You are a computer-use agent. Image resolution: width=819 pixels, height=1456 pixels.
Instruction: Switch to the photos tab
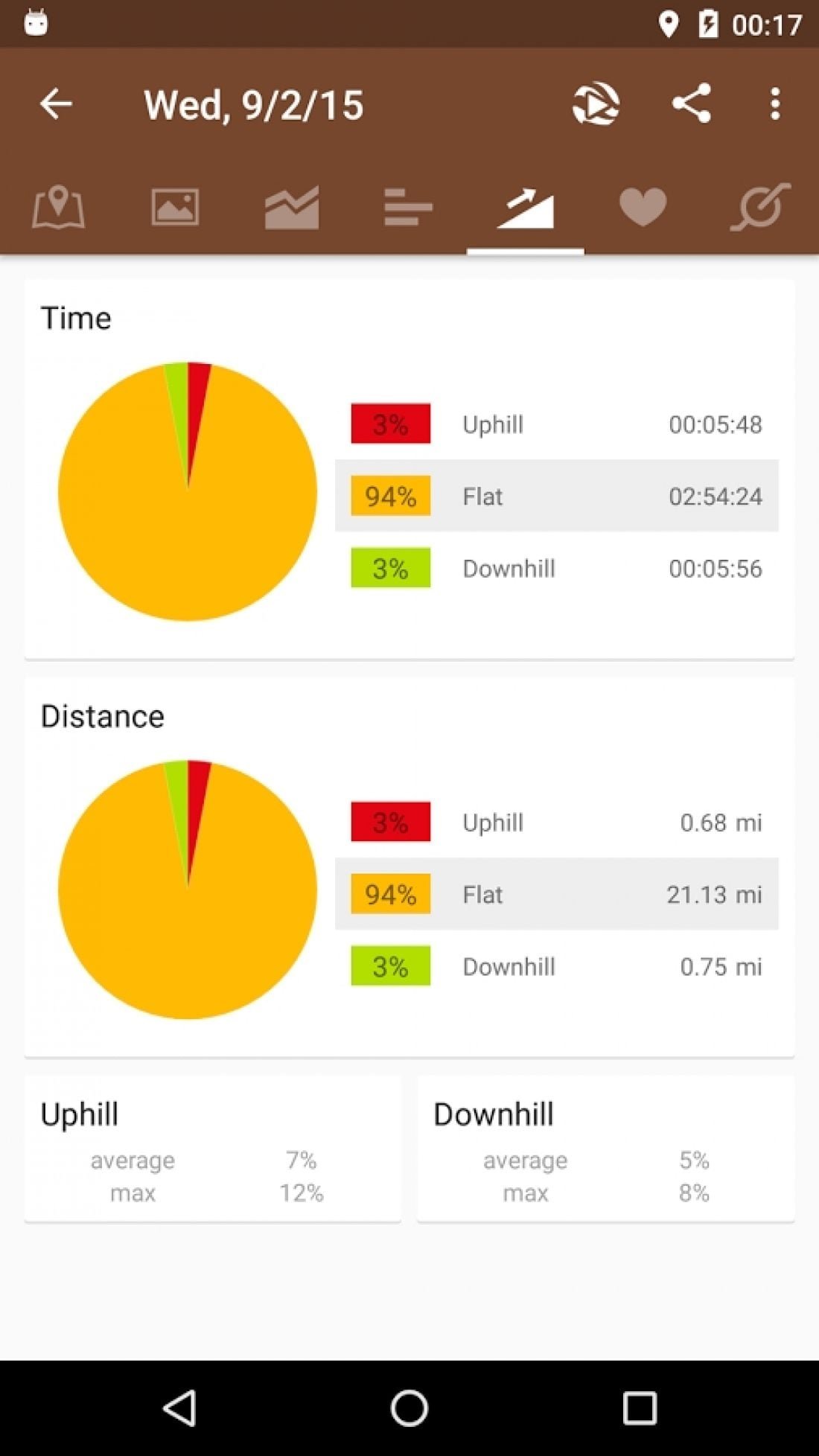[175, 206]
